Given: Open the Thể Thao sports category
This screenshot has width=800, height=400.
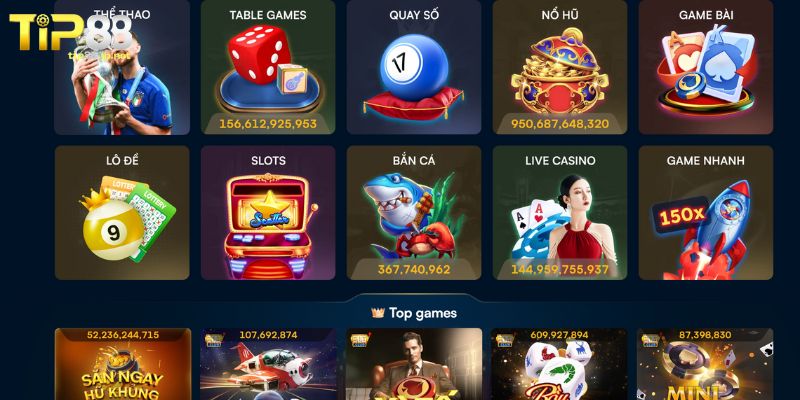Looking at the screenshot, I should (122, 70).
